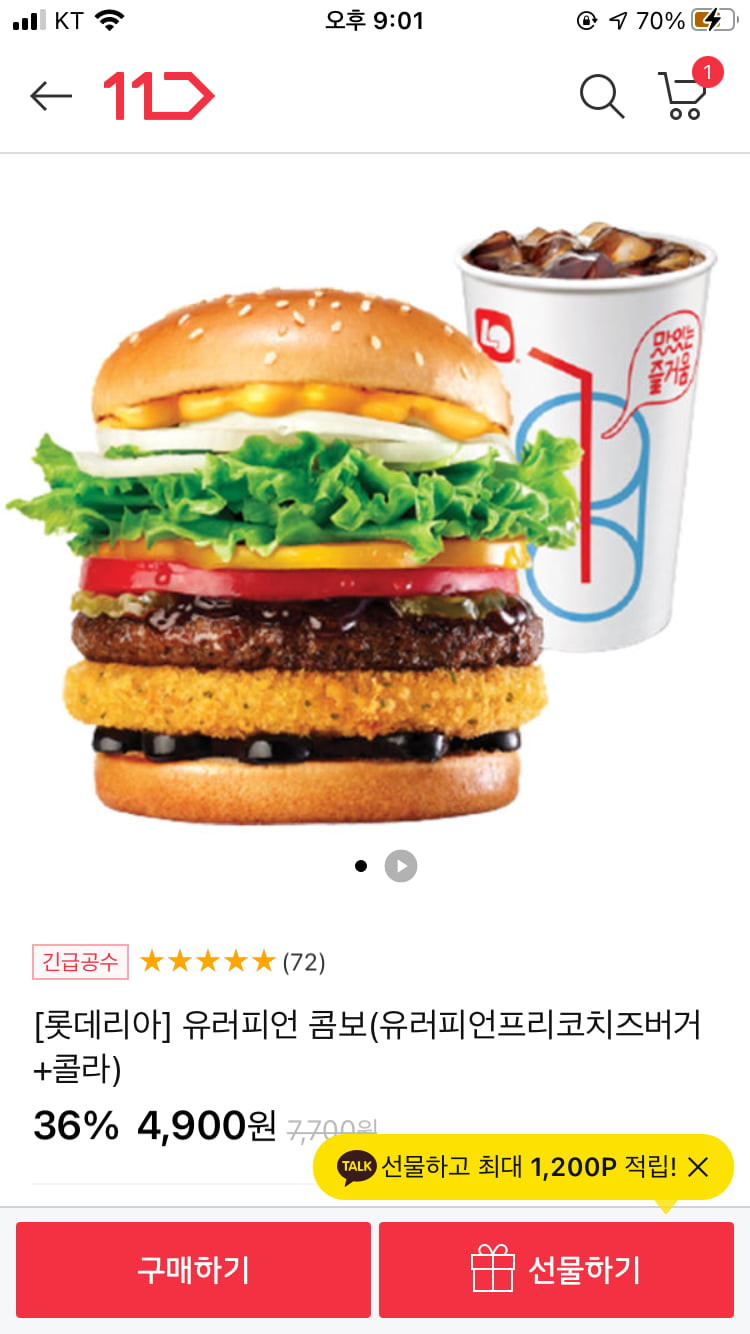Screen dimensions: 750x1334
Task: Open the 11st home logo
Action: [x=159, y=96]
